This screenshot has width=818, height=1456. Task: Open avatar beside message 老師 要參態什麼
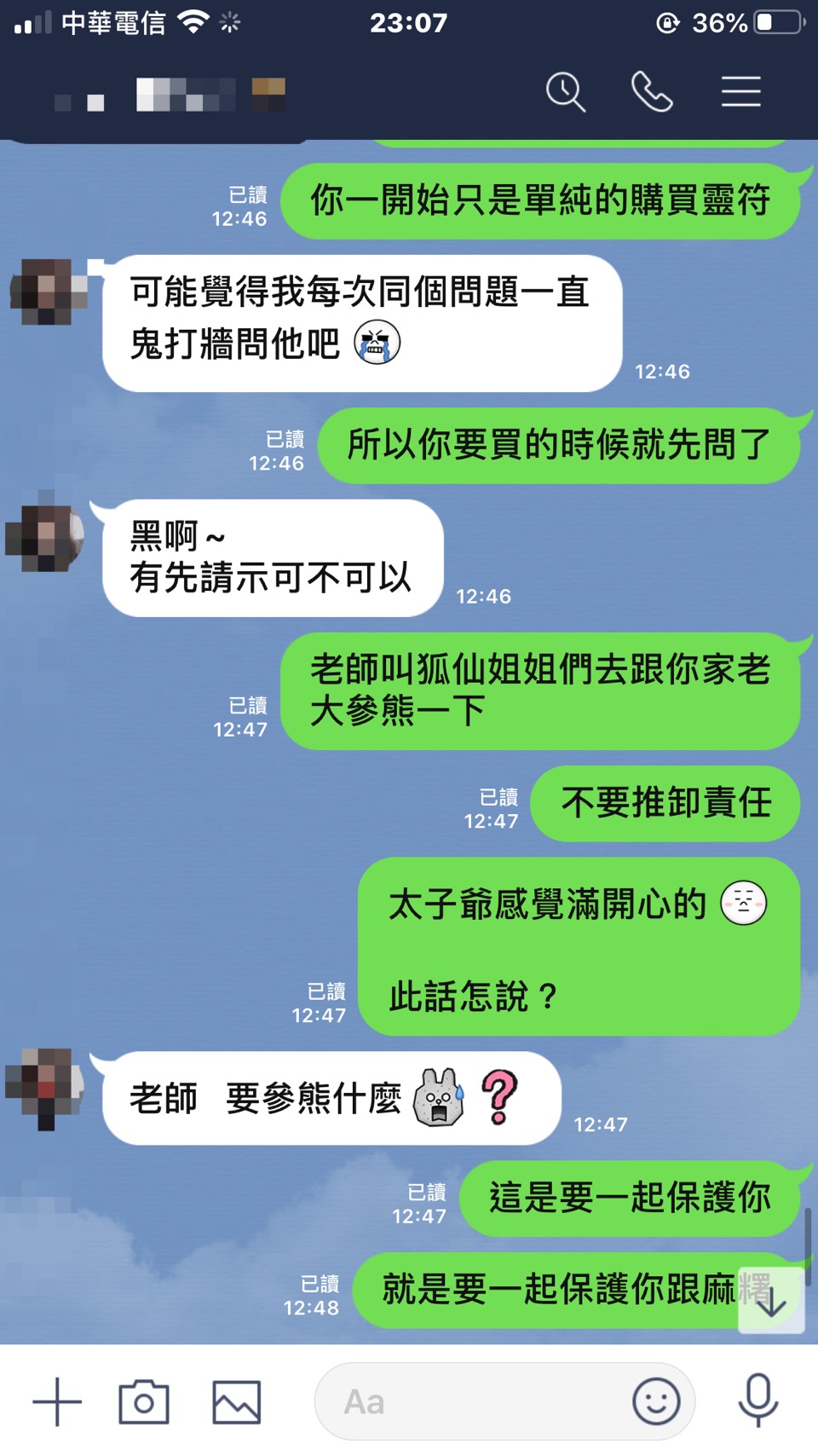pos(45,1087)
